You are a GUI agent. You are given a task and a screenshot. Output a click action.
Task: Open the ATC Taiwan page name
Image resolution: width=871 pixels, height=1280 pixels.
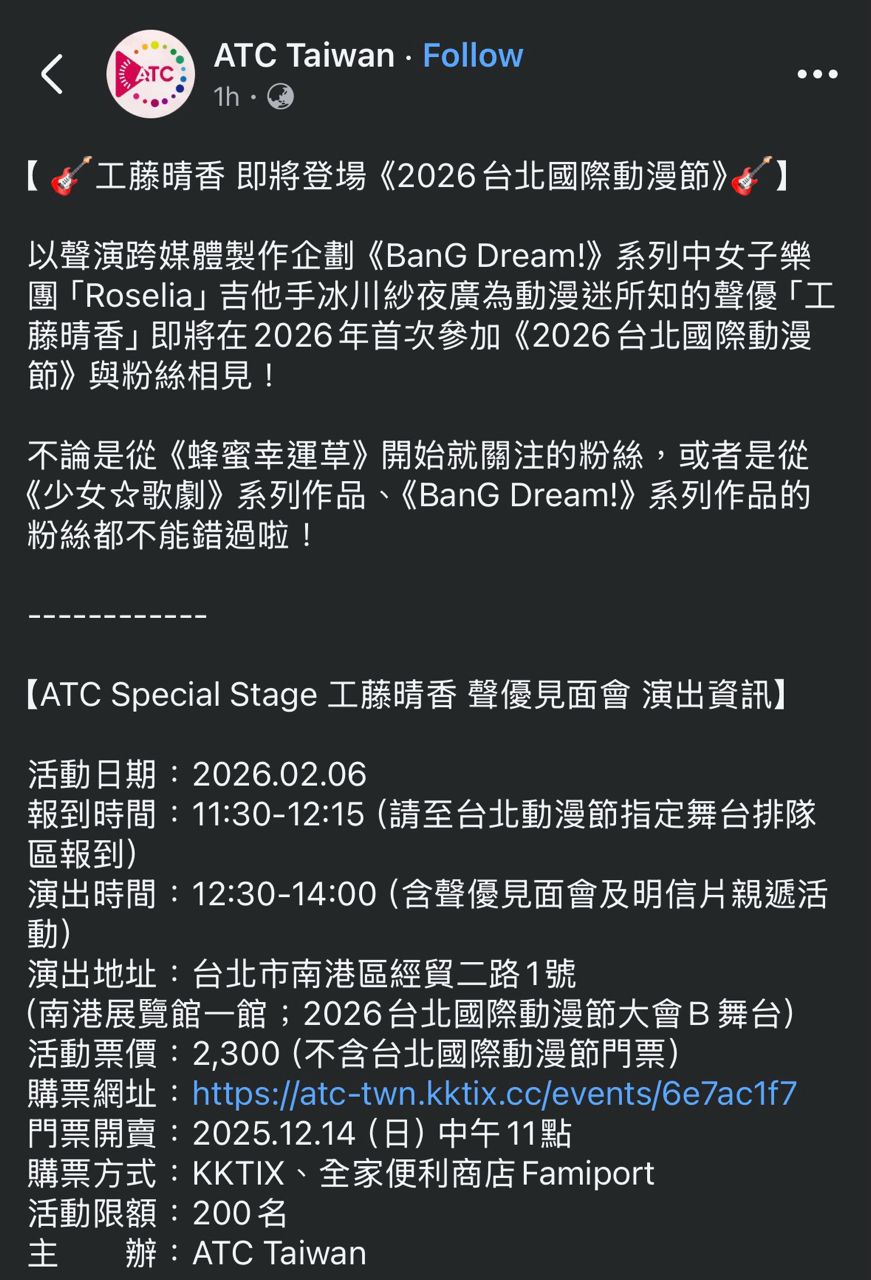tap(303, 55)
